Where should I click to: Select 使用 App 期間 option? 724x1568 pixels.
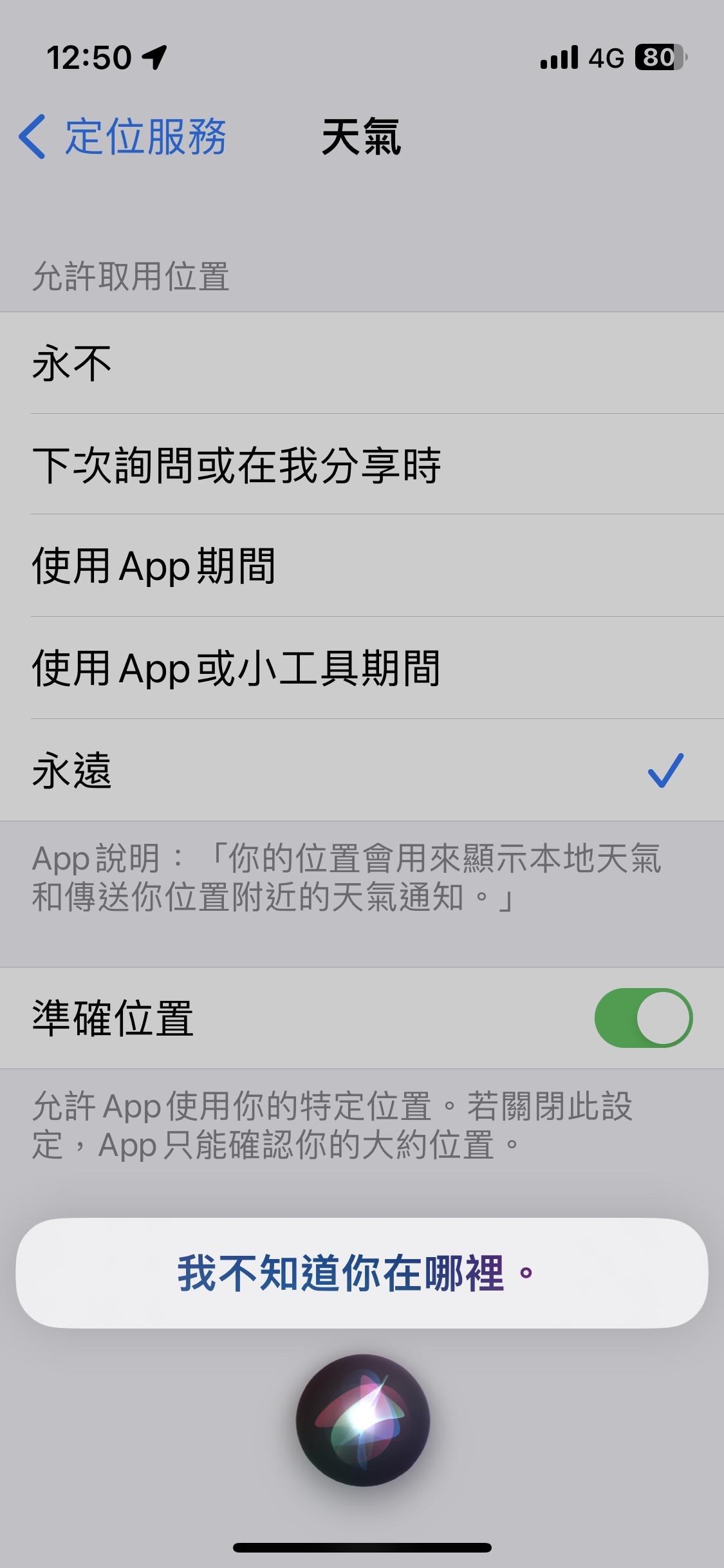pos(362,566)
